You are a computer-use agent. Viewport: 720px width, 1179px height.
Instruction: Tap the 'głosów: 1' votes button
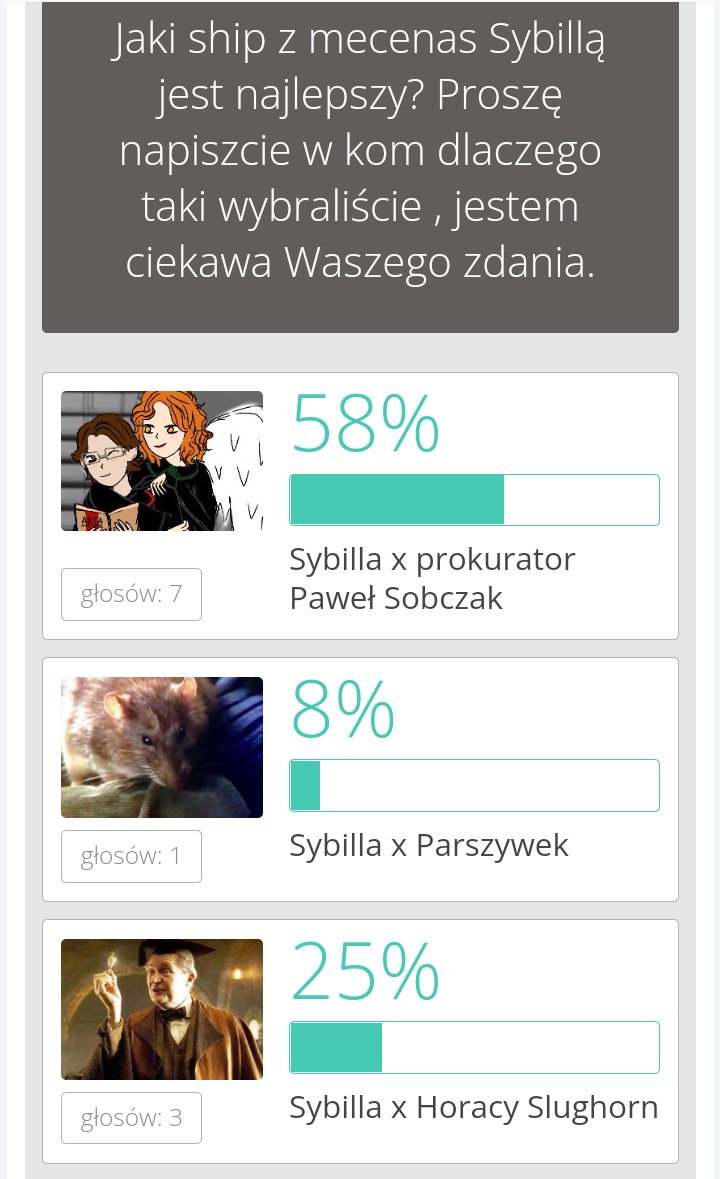click(x=131, y=856)
